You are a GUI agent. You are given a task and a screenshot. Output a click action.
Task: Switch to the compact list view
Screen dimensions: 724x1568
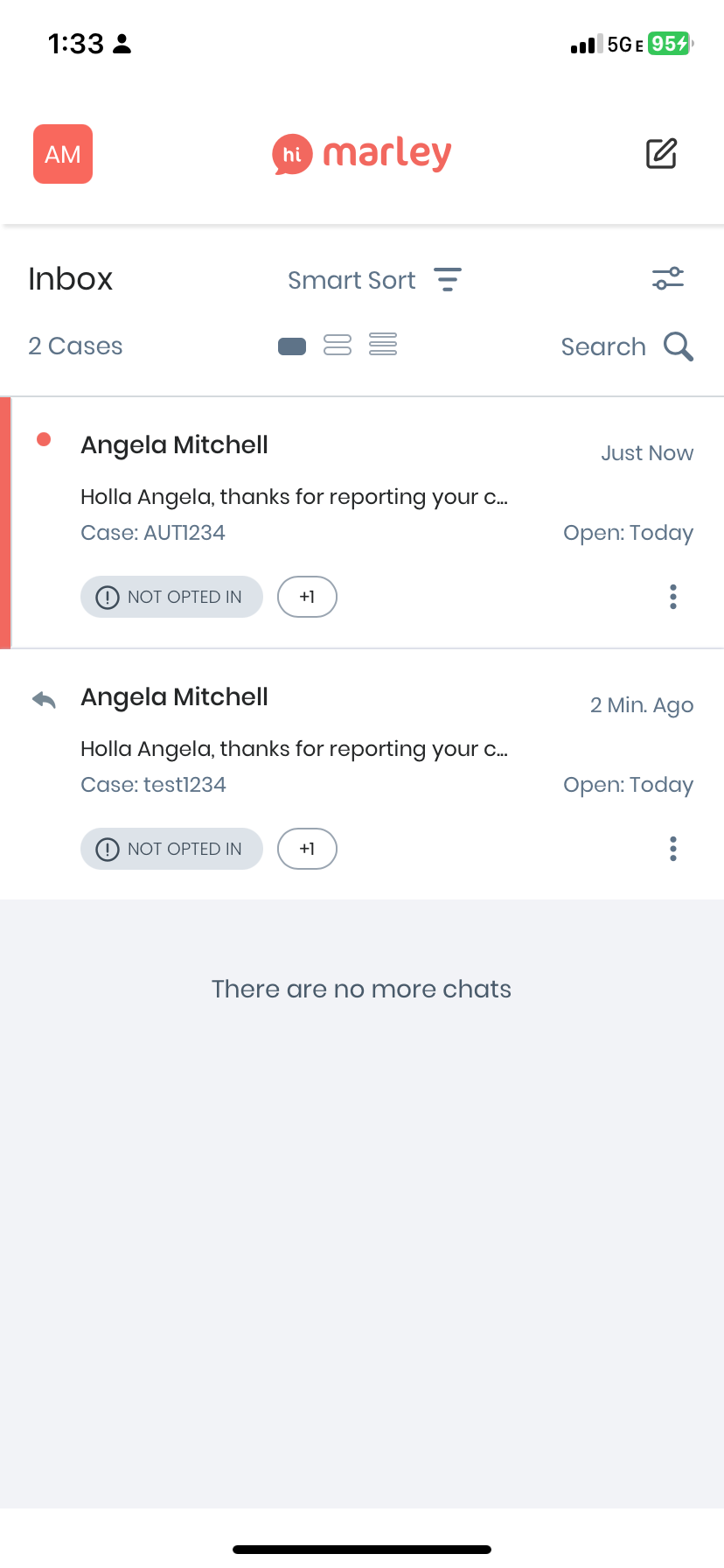coord(383,345)
